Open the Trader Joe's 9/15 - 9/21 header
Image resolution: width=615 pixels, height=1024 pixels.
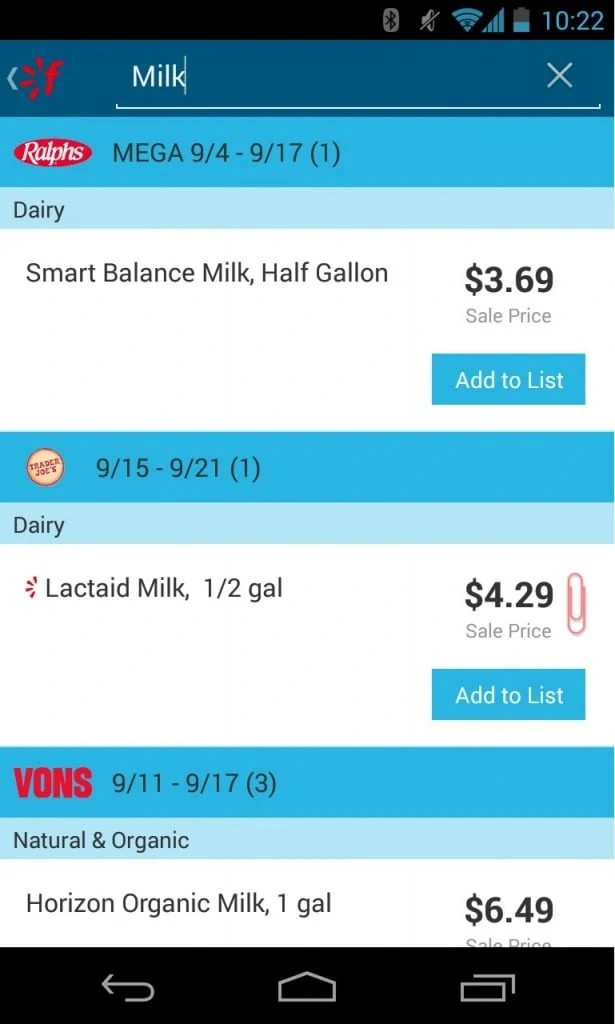[307, 468]
